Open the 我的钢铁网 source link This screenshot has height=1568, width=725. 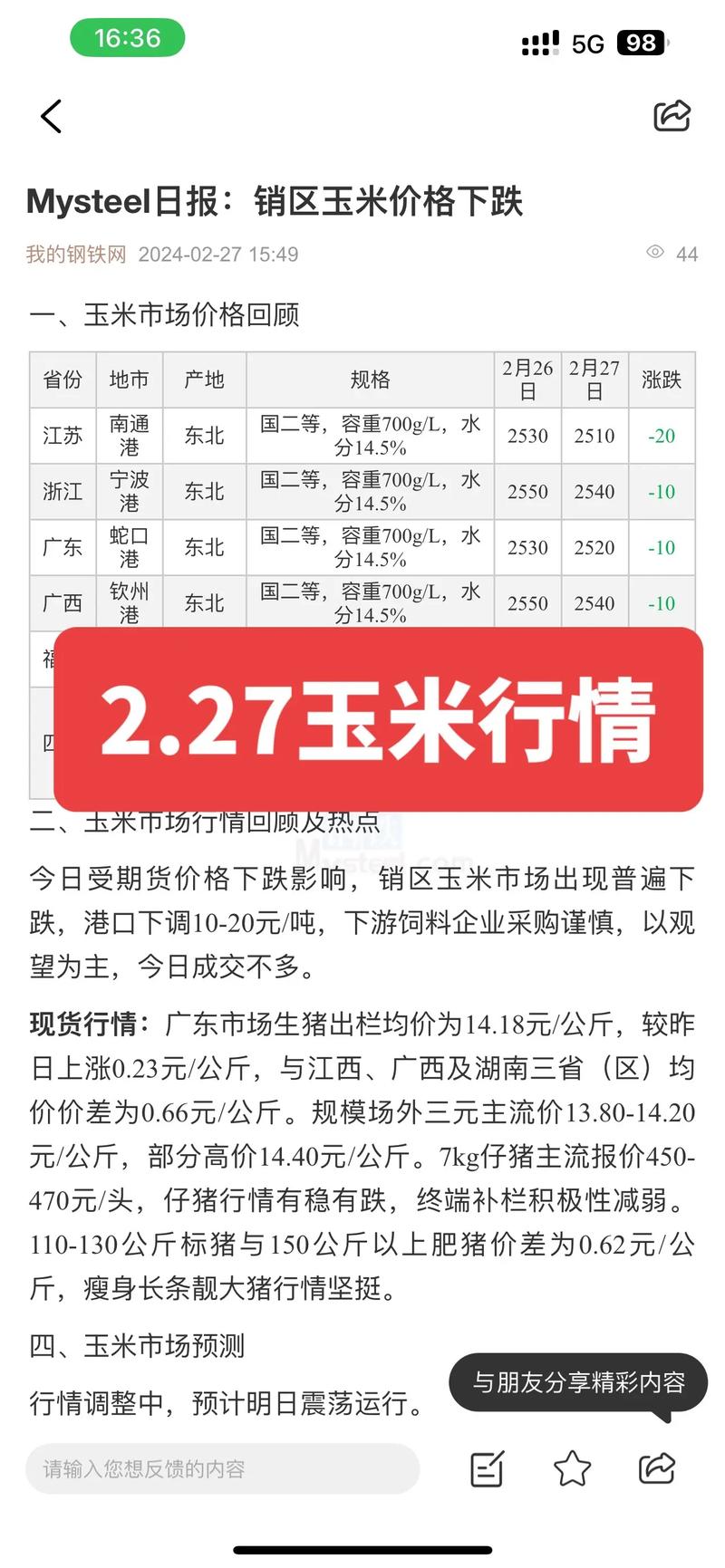pyautogui.click(x=76, y=255)
